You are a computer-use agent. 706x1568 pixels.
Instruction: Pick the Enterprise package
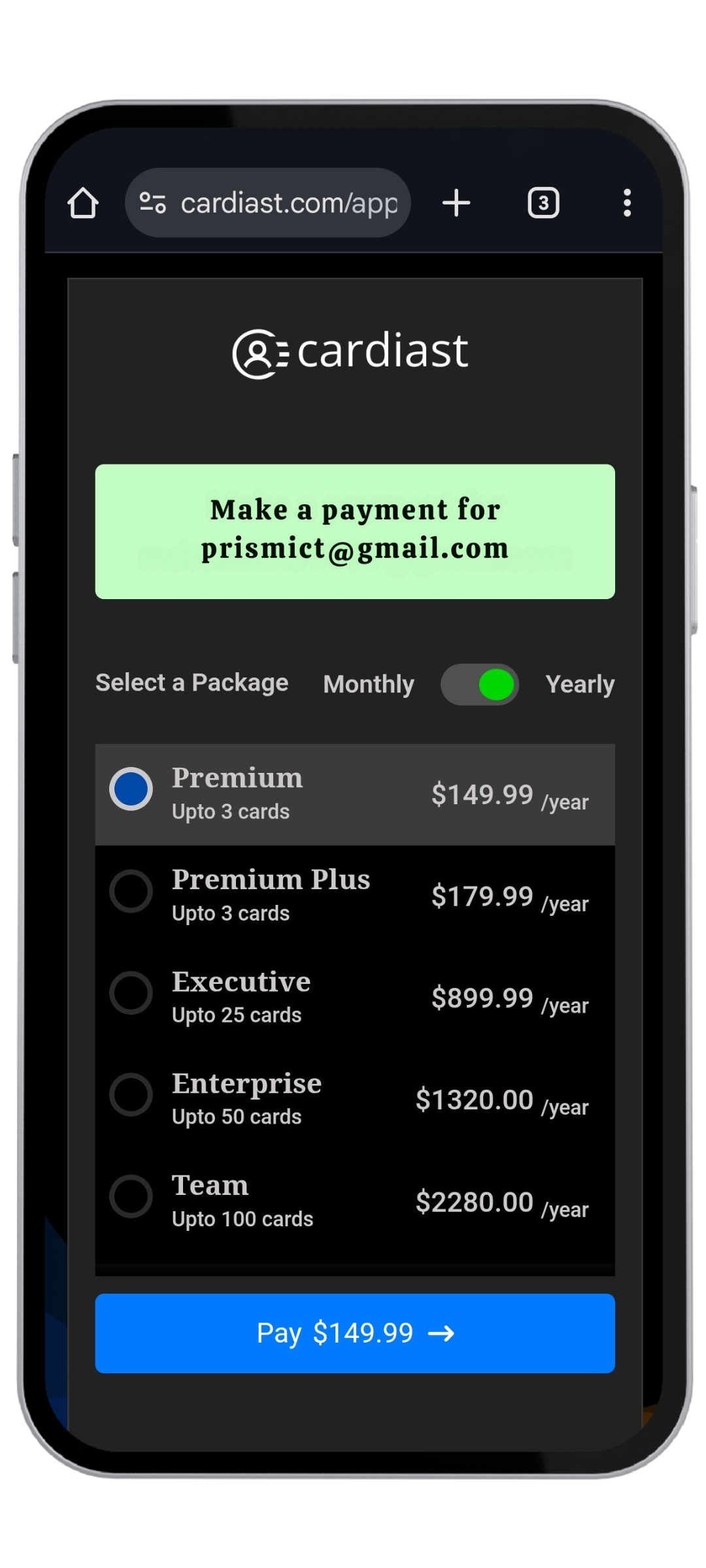[131, 1095]
